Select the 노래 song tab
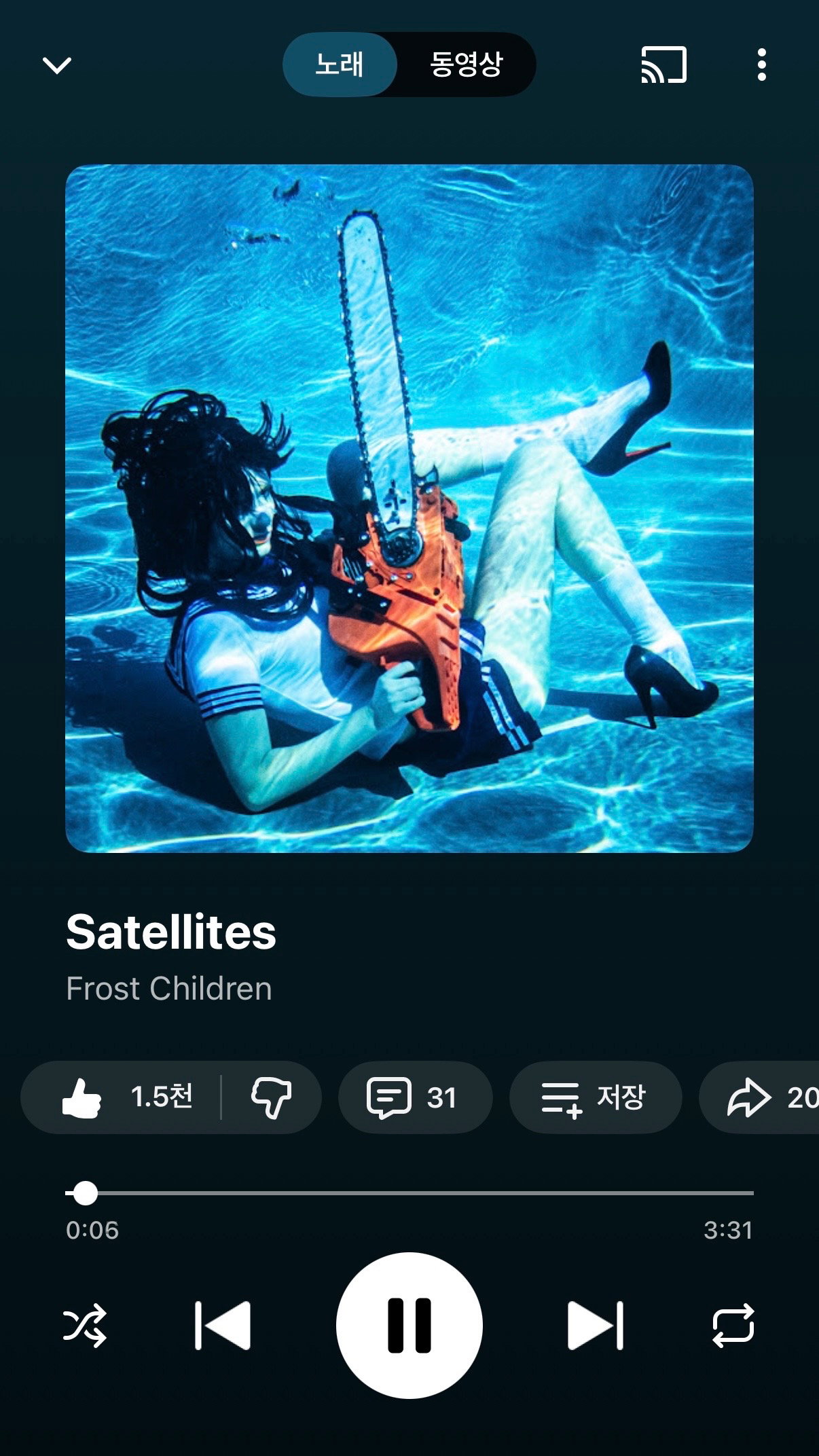Screen dimensions: 819x1456 pyautogui.click(x=340, y=65)
